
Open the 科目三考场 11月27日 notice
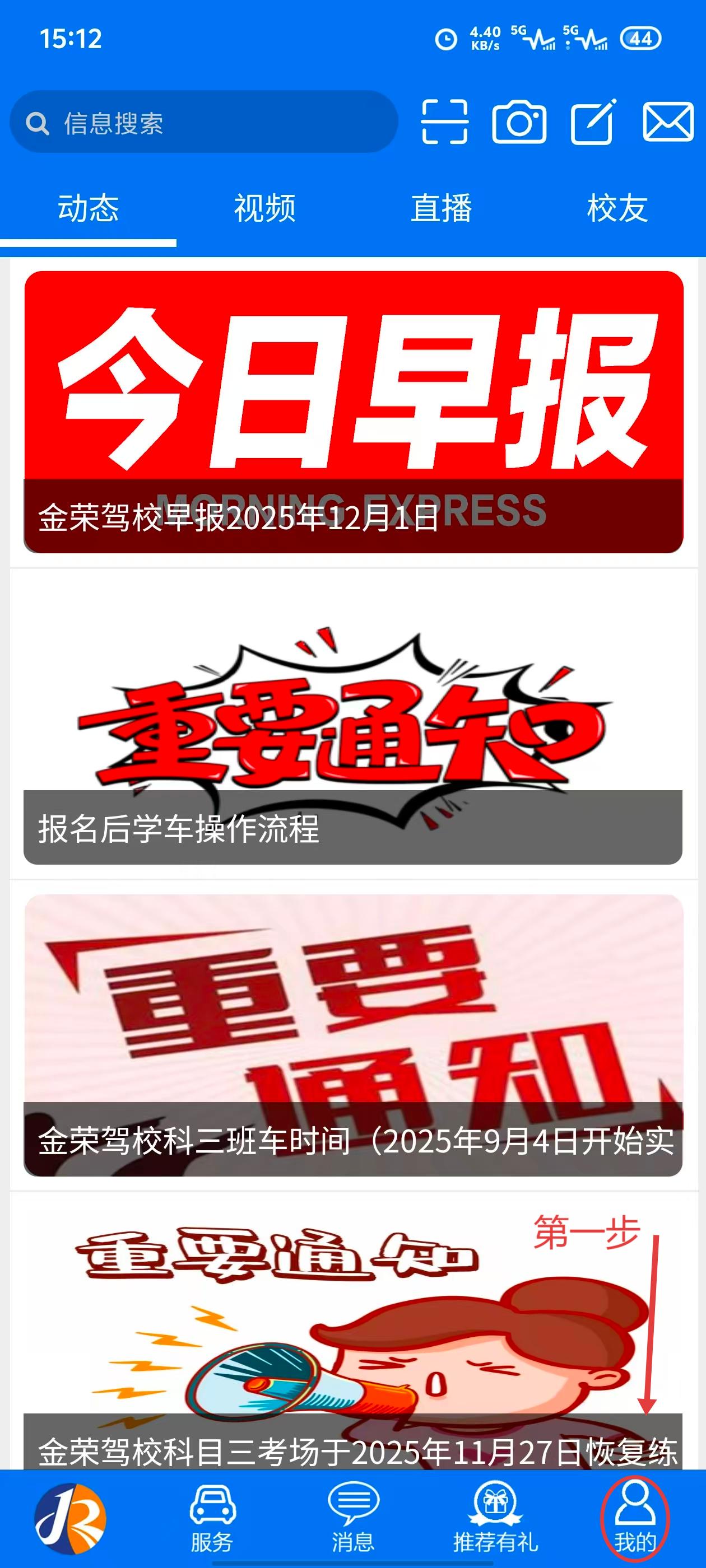tap(354, 1339)
